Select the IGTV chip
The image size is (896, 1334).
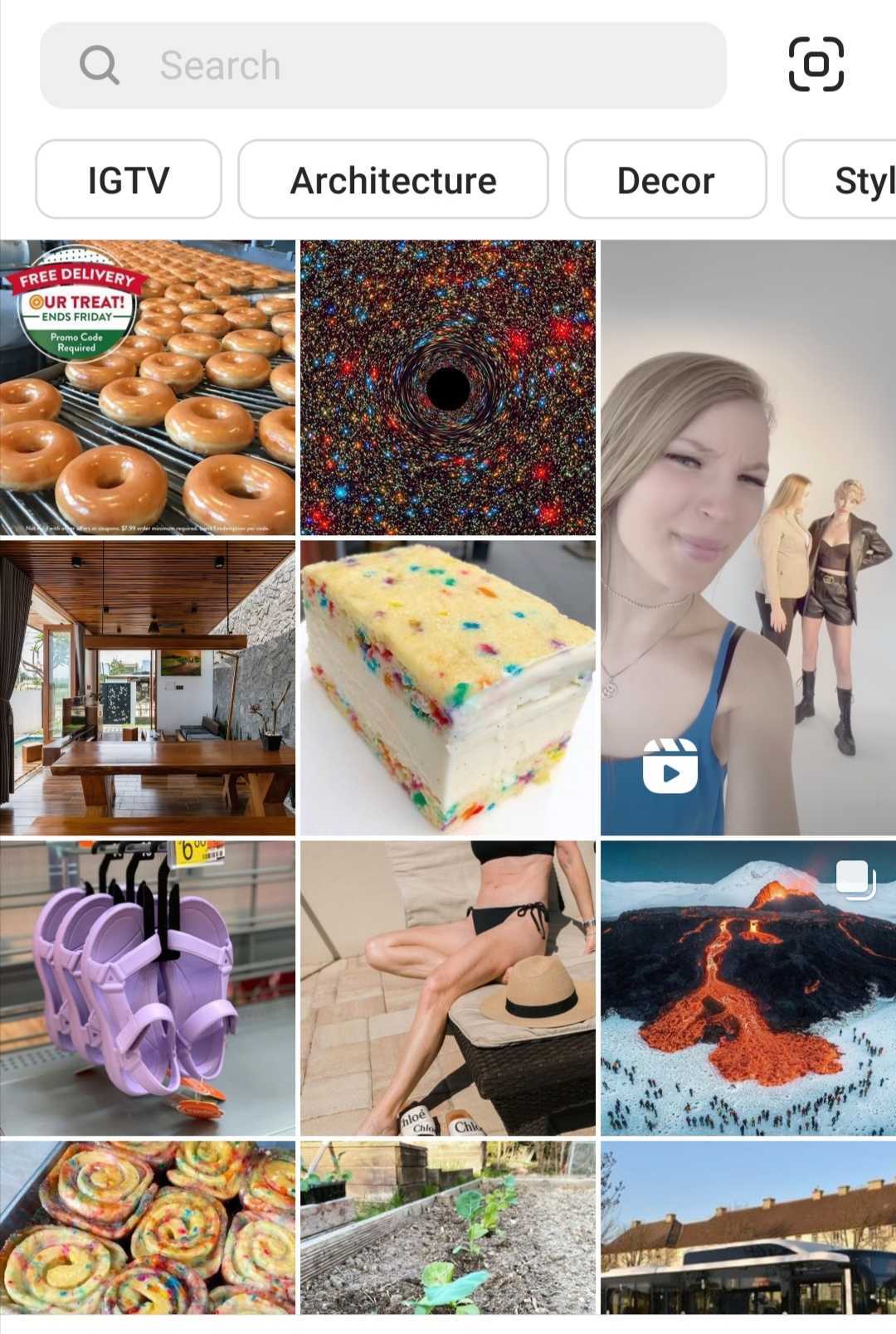pos(129,180)
